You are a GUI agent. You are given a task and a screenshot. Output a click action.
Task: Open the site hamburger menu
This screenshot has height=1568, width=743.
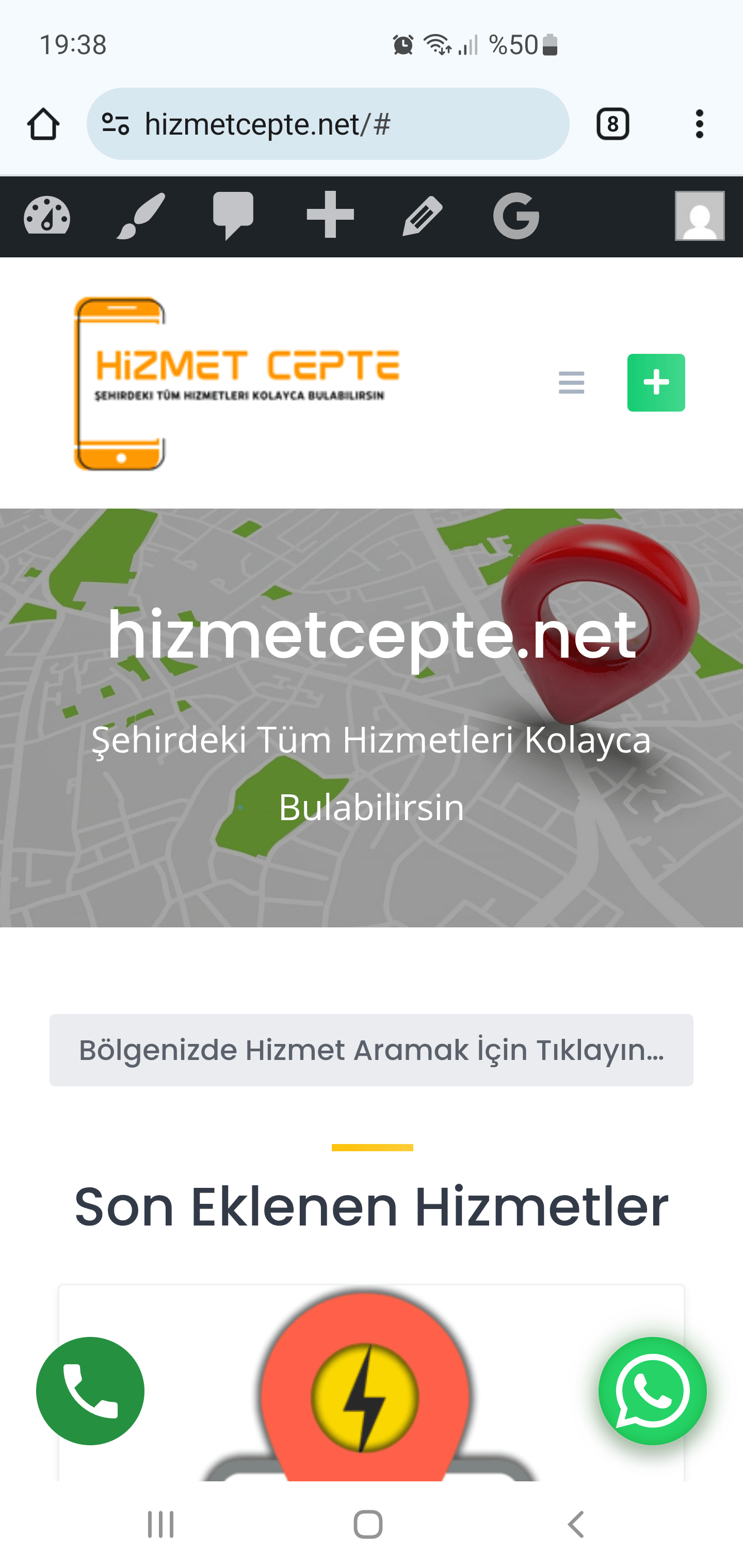(571, 383)
